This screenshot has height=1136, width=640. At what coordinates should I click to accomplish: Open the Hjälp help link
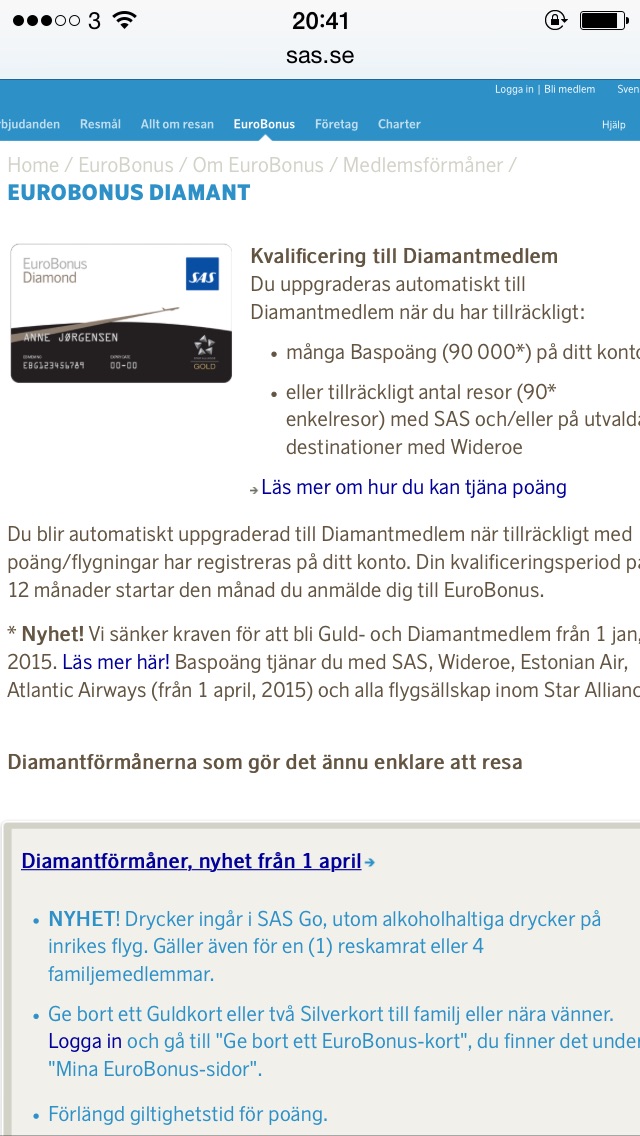tap(613, 125)
